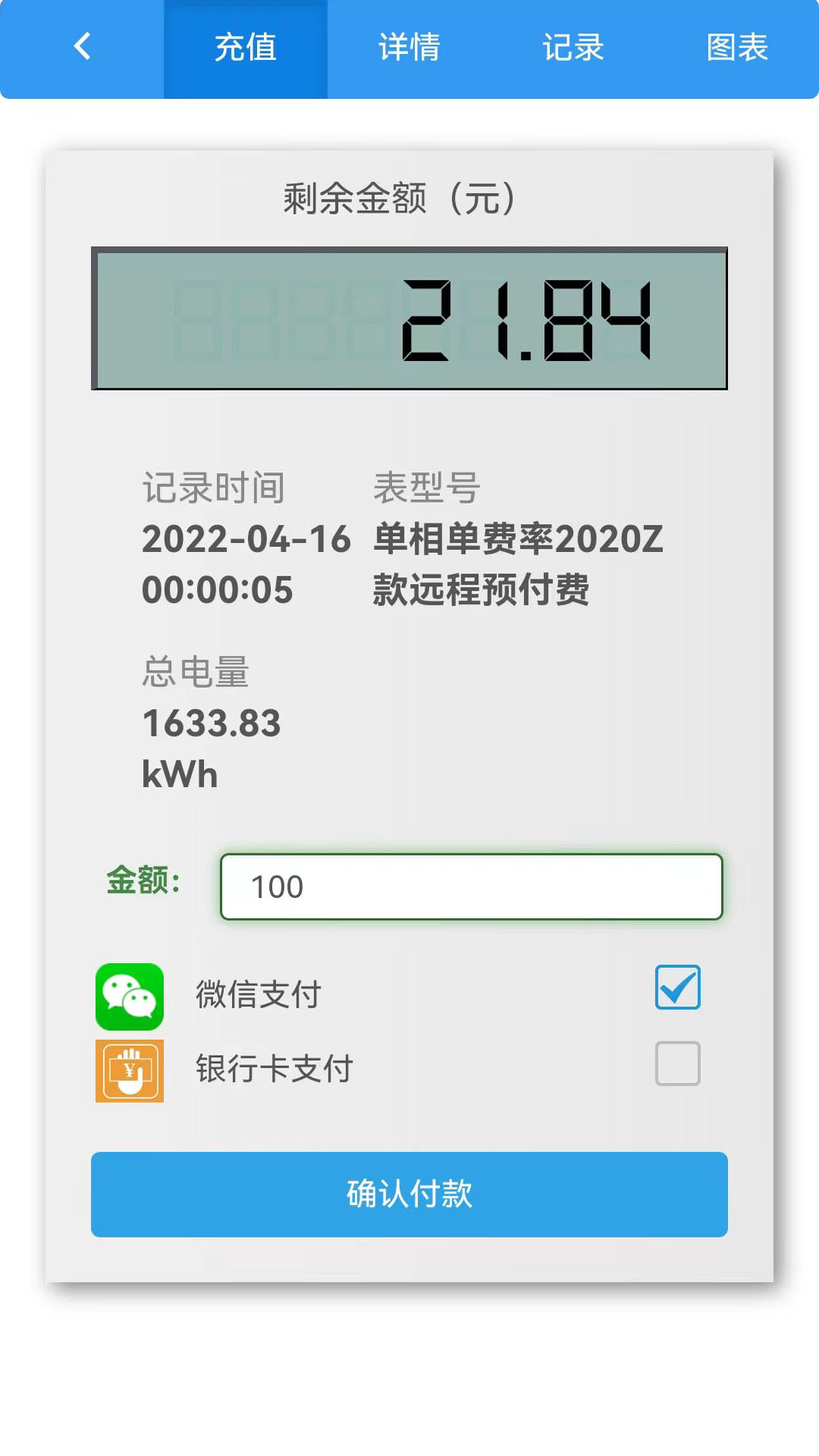The height and width of the screenshot is (1456, 819).
Task: Select the WeChat Pay icon
Action: pos(129,994)
